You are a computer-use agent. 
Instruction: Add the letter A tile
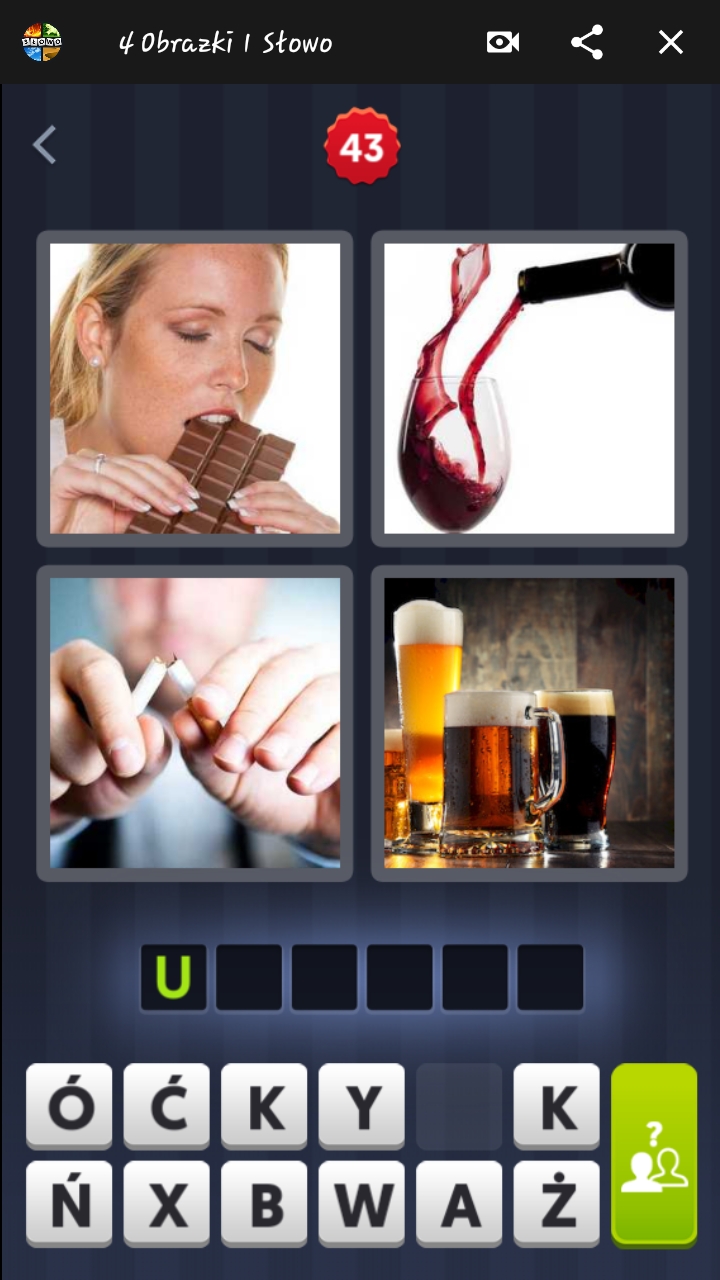[459, 1204]
